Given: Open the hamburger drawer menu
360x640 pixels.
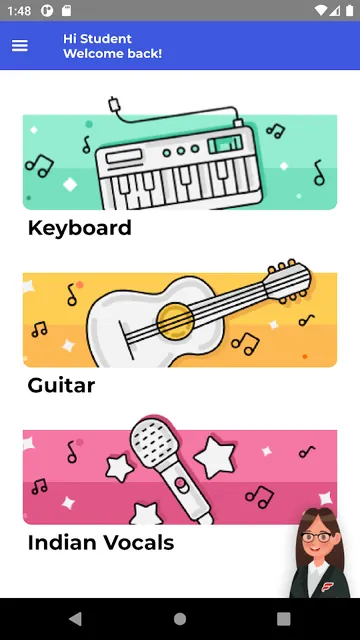Looking at the screenshot, I should tap(20, 46).
